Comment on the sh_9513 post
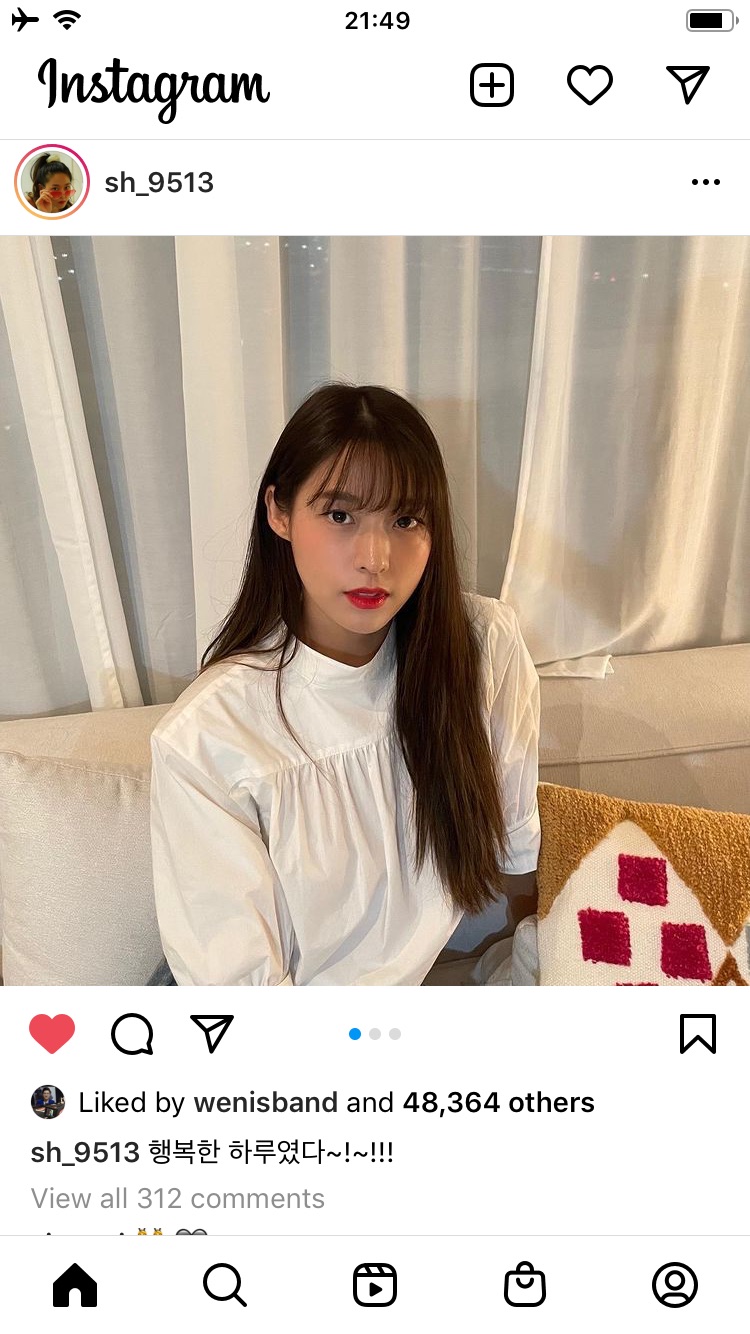Viewport: 750px width, 1334px height. (x=132, y=1034)
